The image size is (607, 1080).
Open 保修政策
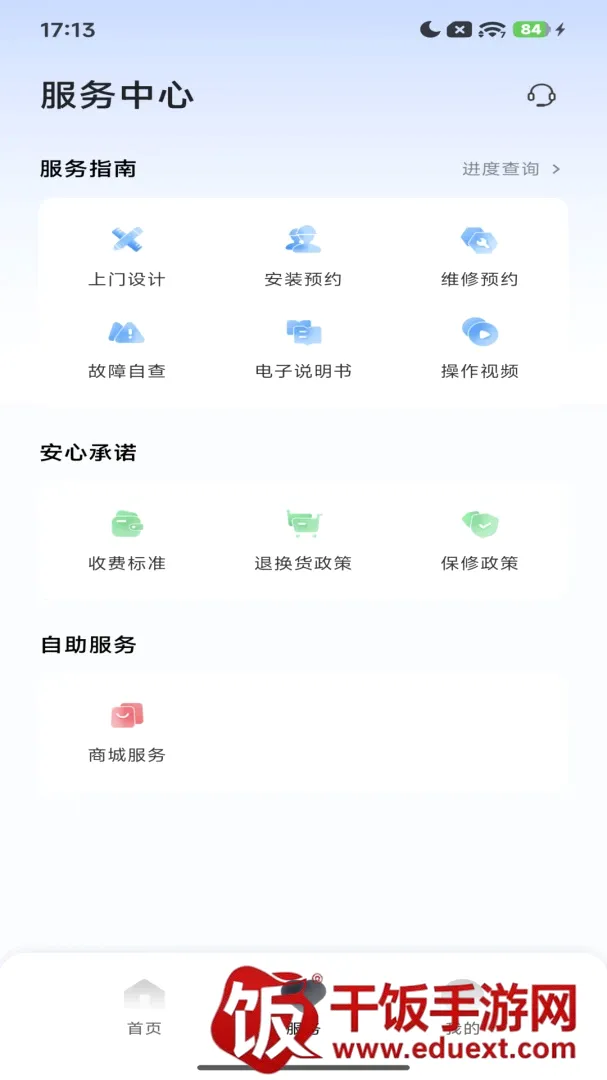tap(480, 541)
